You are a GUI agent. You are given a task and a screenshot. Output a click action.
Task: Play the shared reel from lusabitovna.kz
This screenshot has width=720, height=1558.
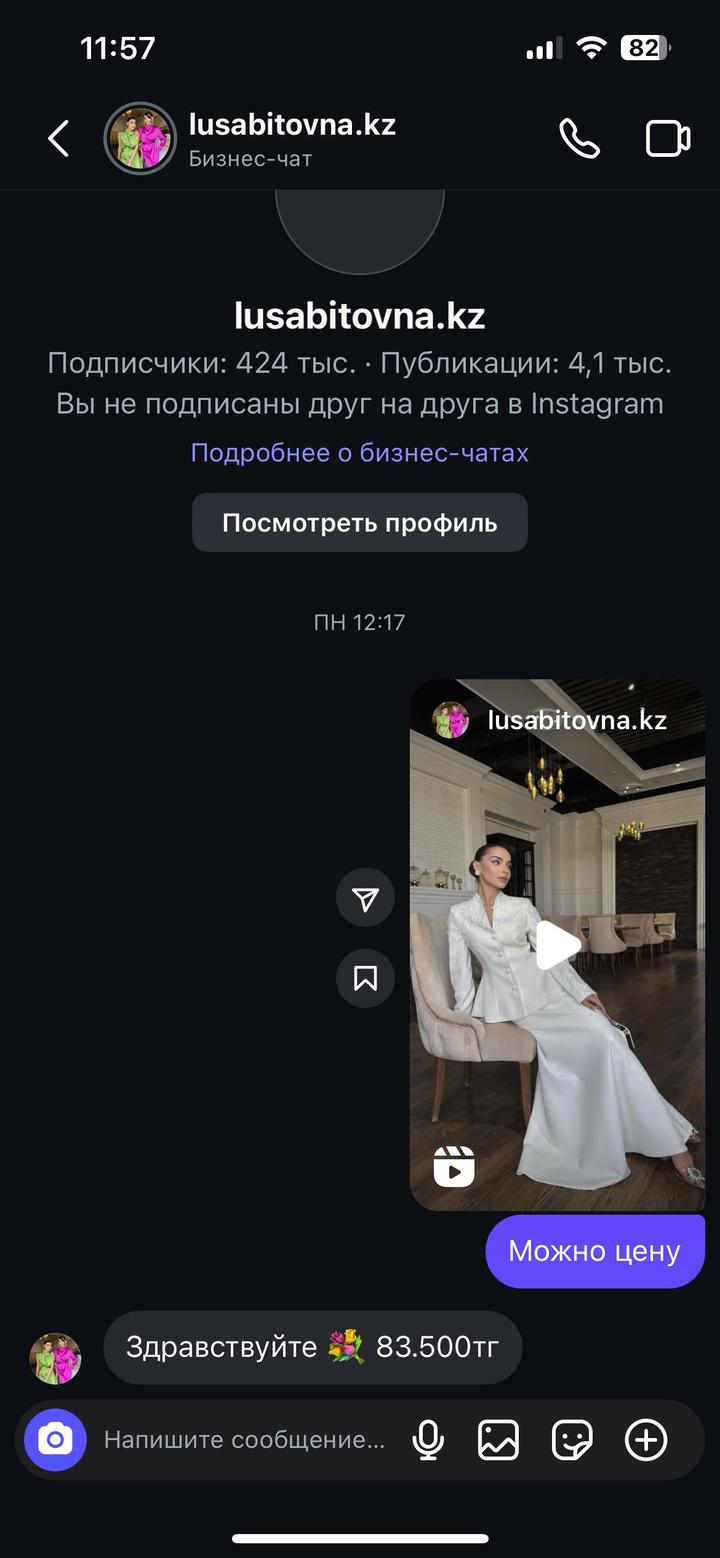pos(558,945)
